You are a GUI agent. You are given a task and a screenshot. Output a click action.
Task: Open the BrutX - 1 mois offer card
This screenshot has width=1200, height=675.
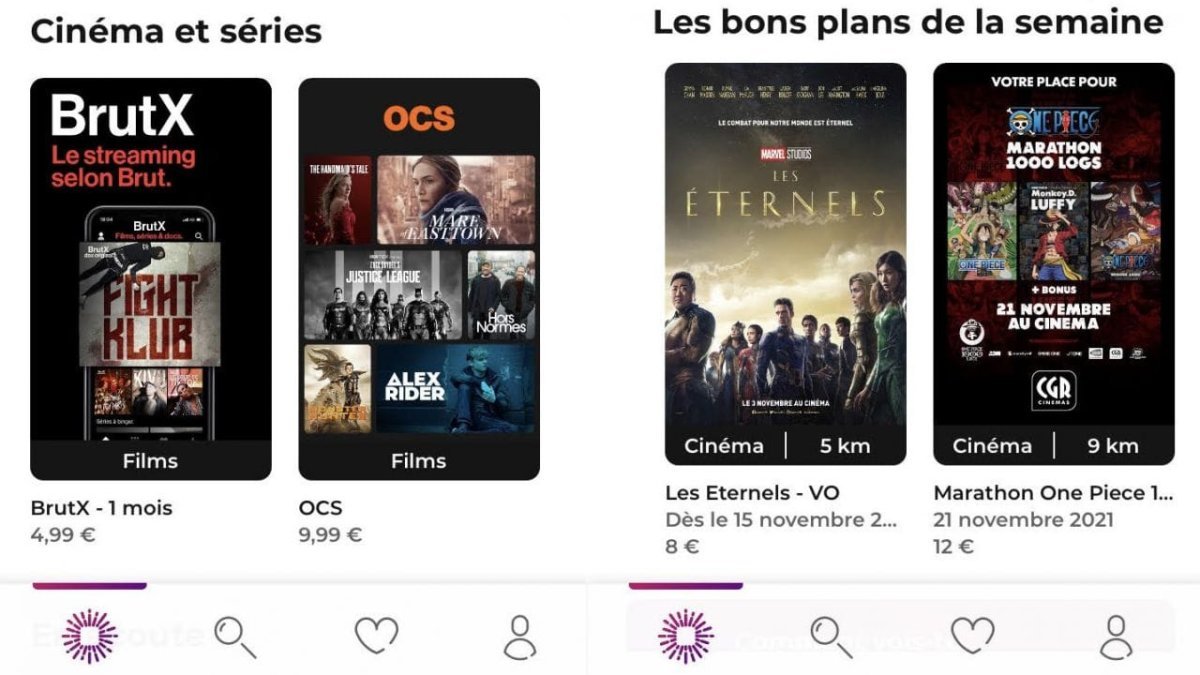coord(150,278)
